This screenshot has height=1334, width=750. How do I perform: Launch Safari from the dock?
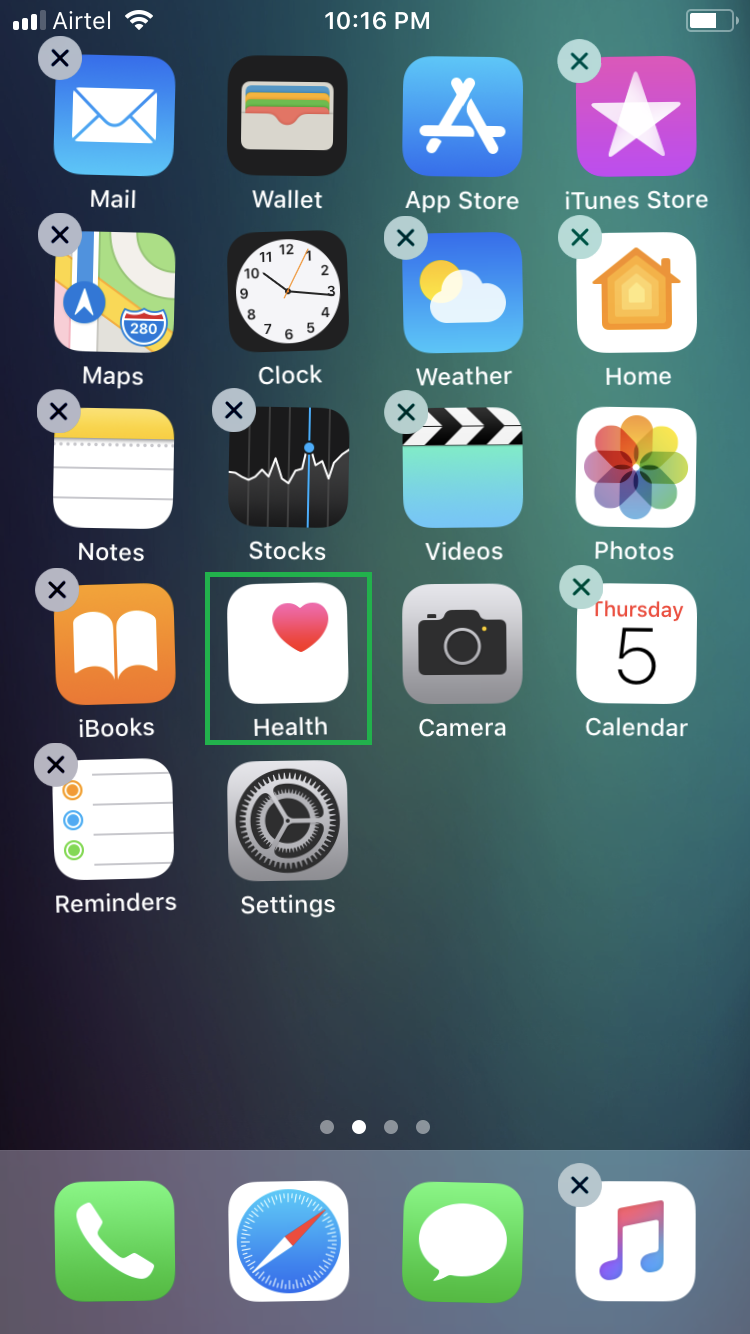coord(288,1241)
